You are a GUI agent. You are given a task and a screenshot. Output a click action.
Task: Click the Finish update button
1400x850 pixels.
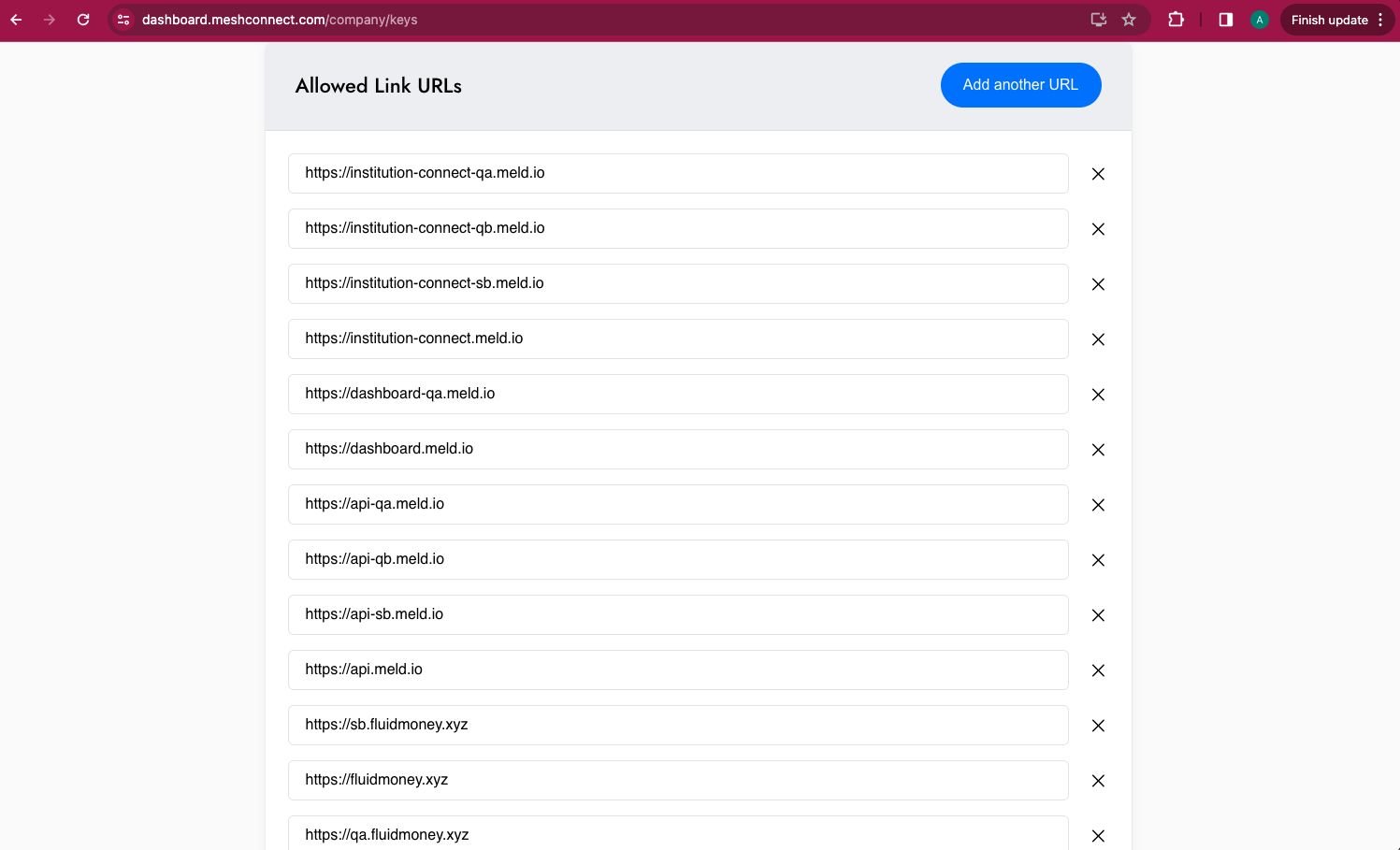point(1329,20)
